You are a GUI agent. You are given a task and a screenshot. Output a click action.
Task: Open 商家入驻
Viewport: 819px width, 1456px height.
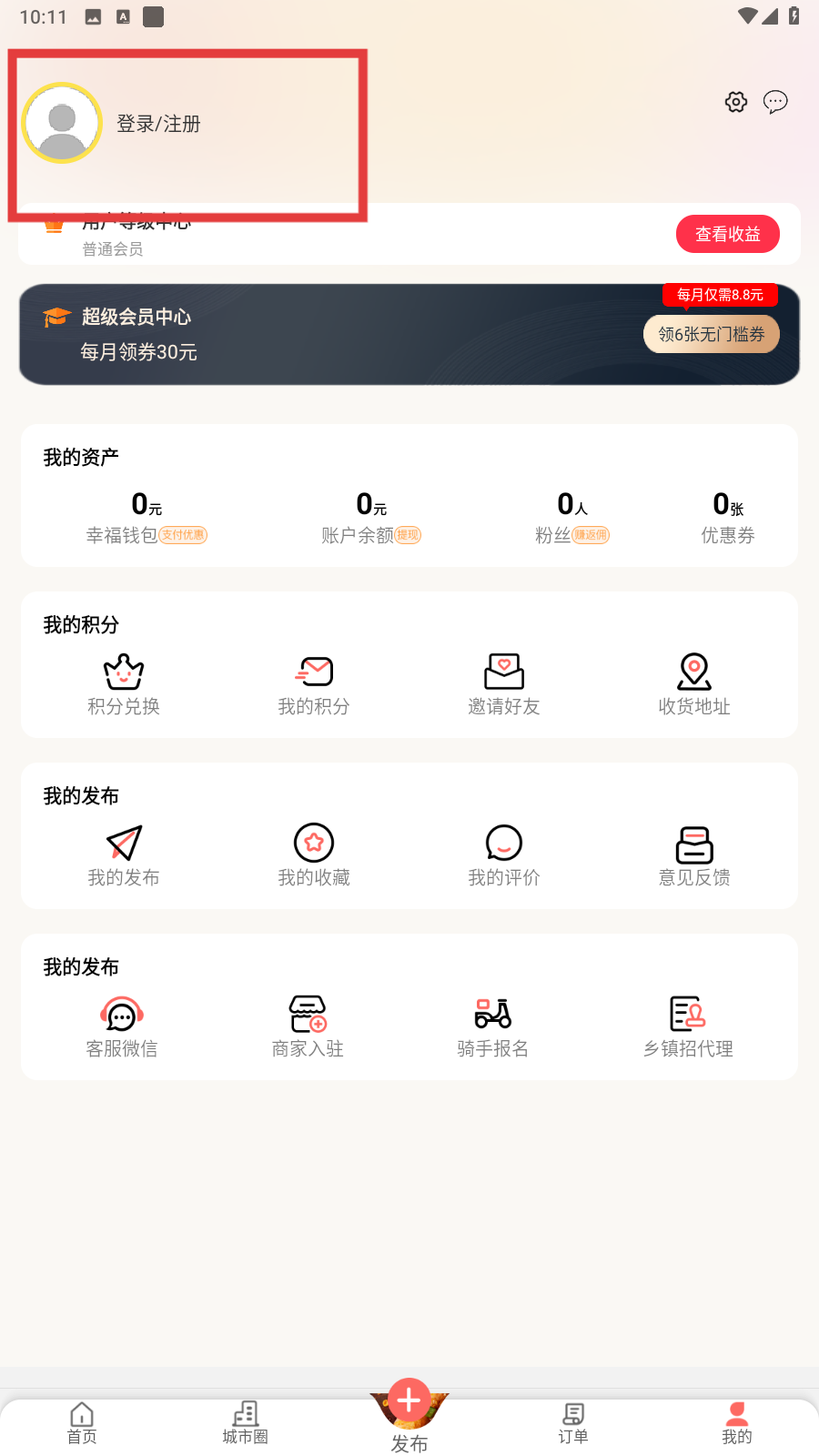(x=308, y=1026)
